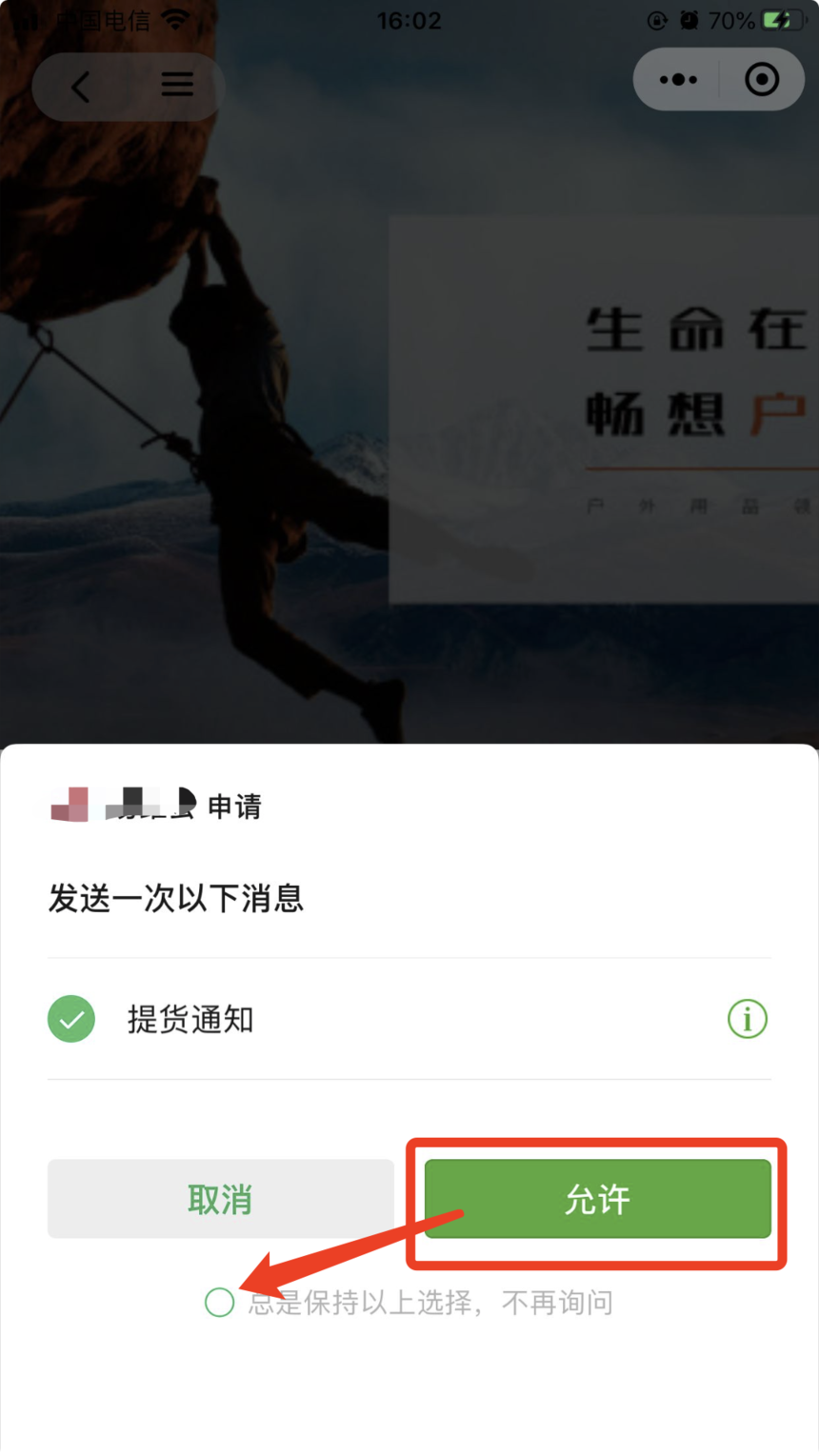Image resolution: width=819 pixels, height=1456 pixels.
Task: Tap the 16:02 clock in the status bar
Action: tap(409, 20)
